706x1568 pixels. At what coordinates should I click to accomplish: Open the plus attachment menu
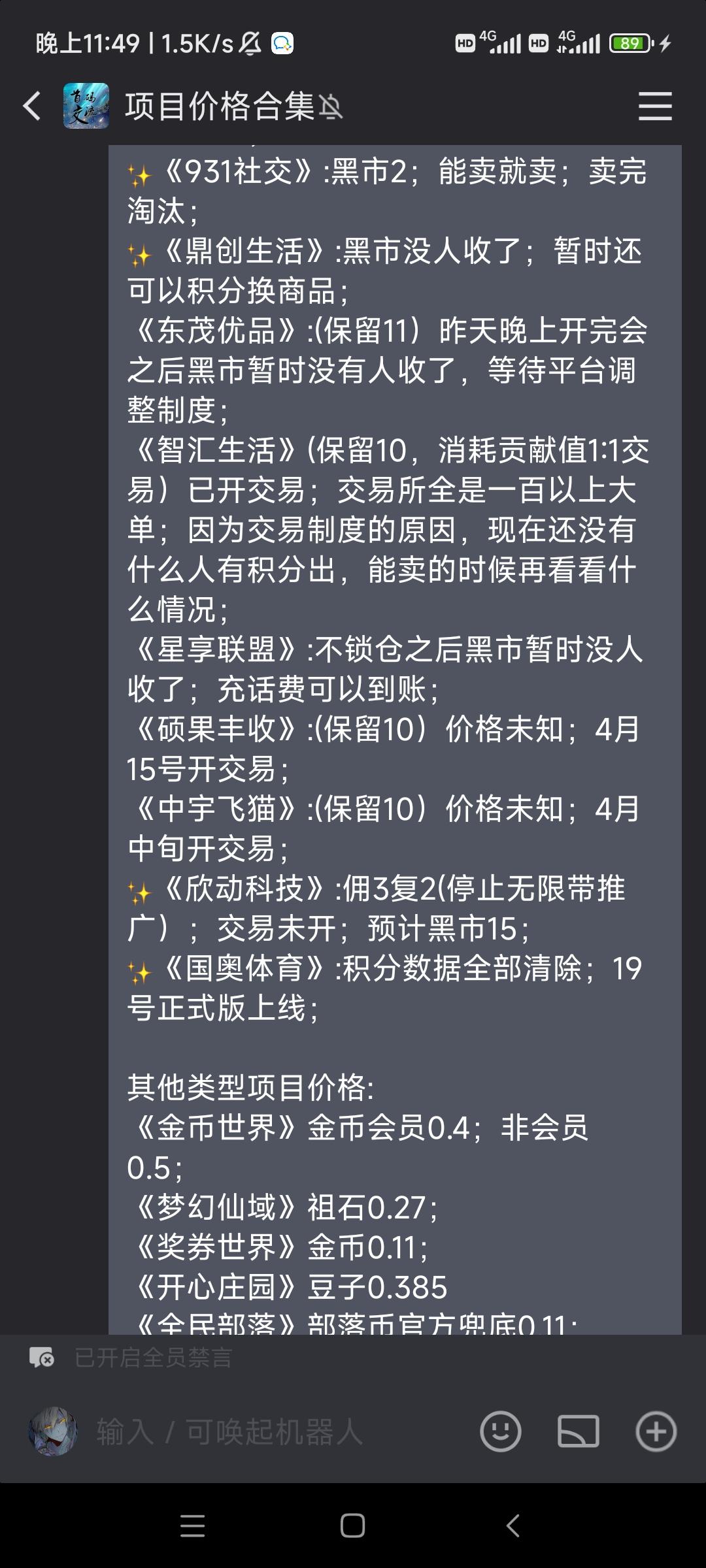(x=656, y=1431)
